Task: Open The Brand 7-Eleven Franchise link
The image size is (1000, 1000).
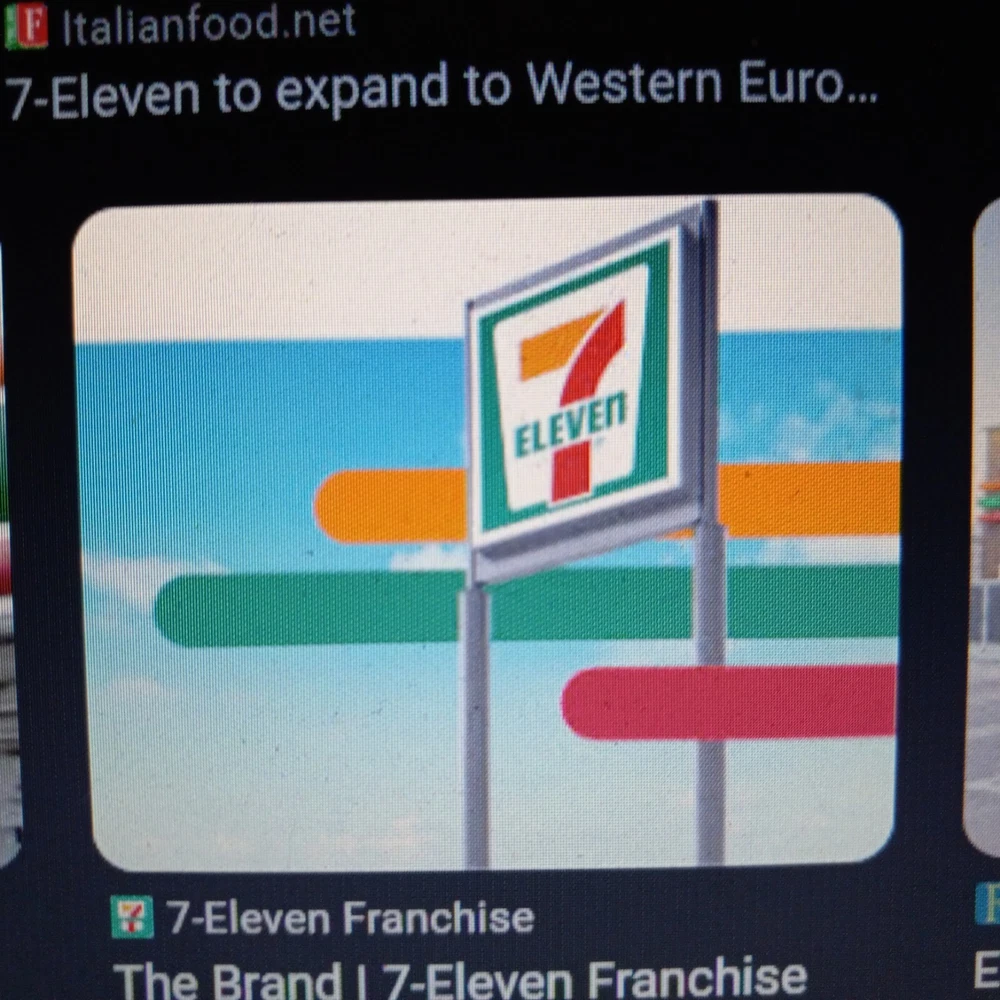Action: 460,975
